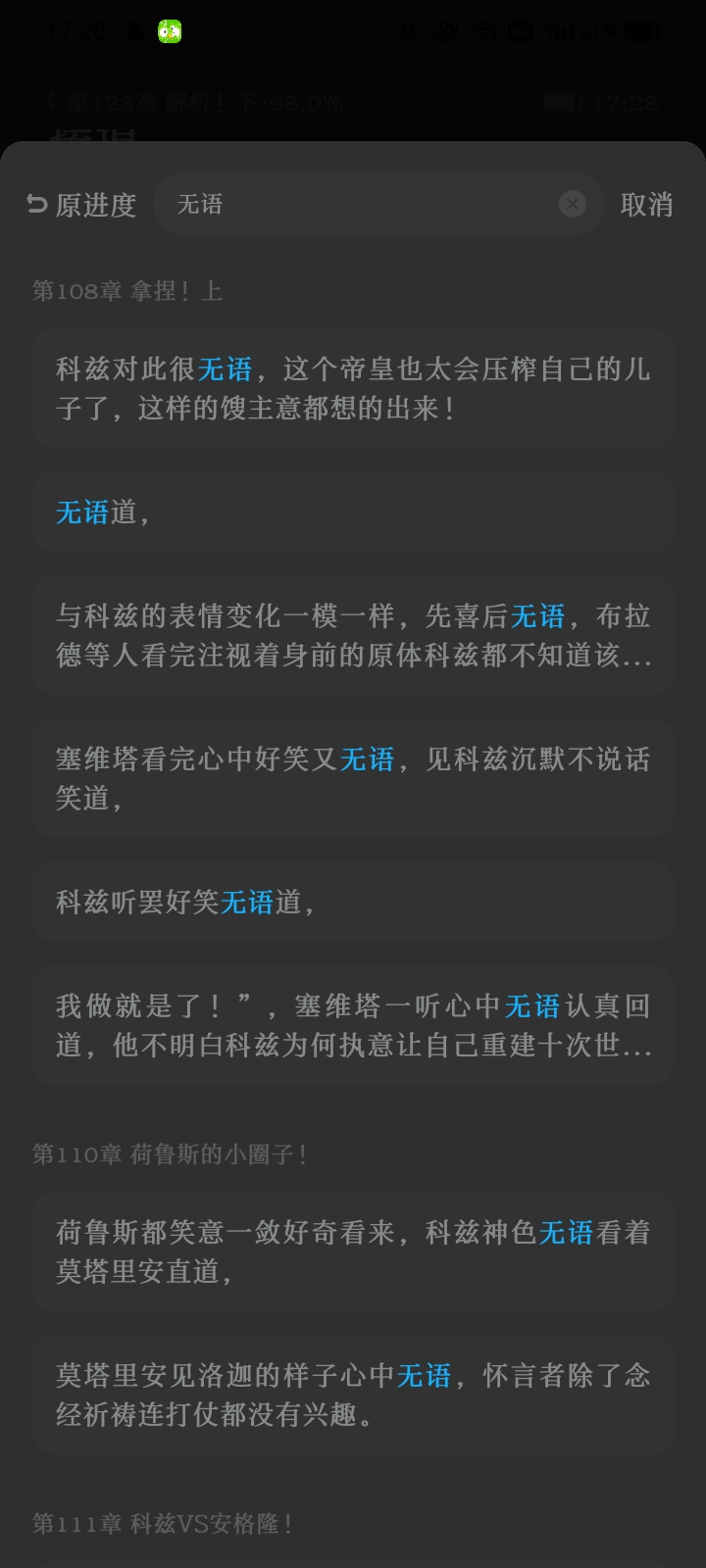Open result starting 我做就是了
Viewport: 706px width, 1568px height.
353,1026
